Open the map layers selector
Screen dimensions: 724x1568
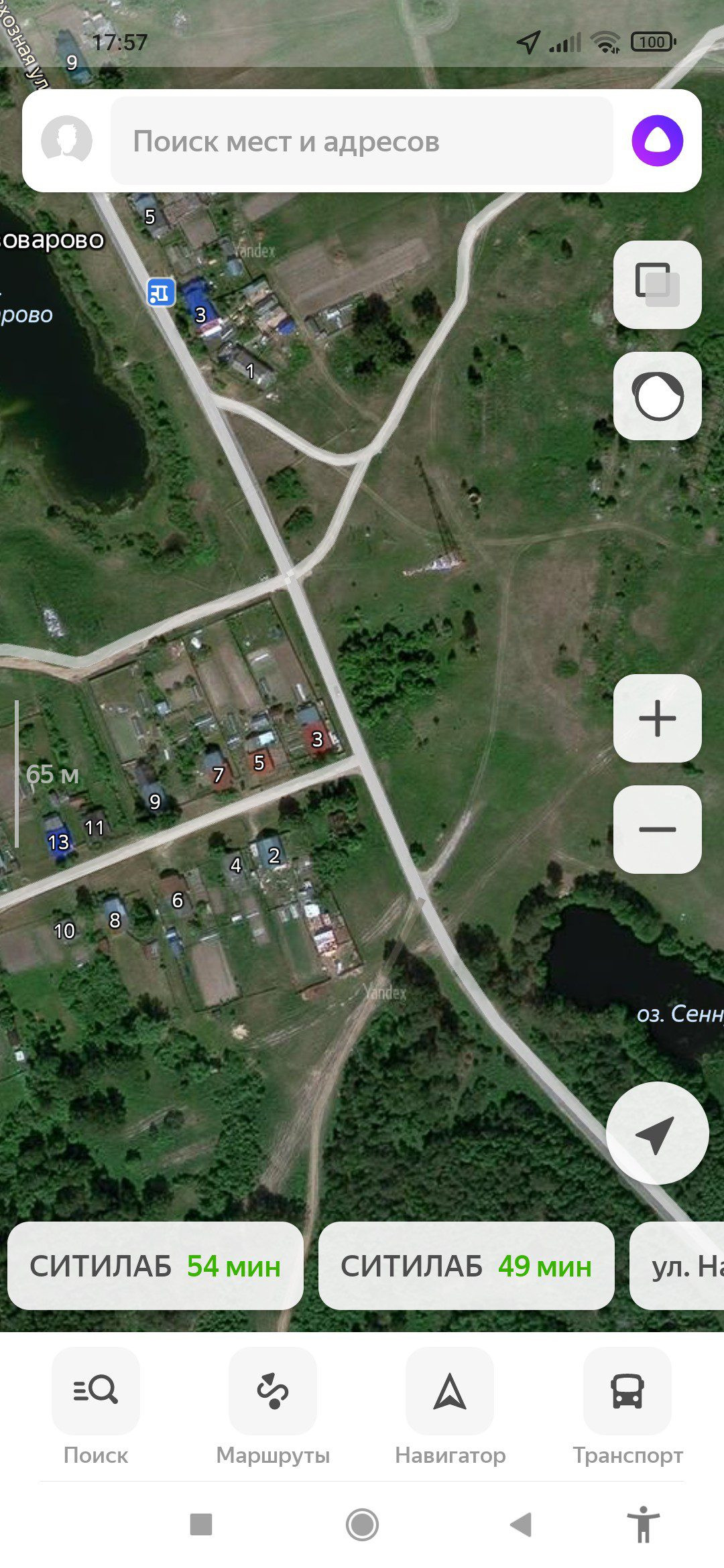pos(657,284)
